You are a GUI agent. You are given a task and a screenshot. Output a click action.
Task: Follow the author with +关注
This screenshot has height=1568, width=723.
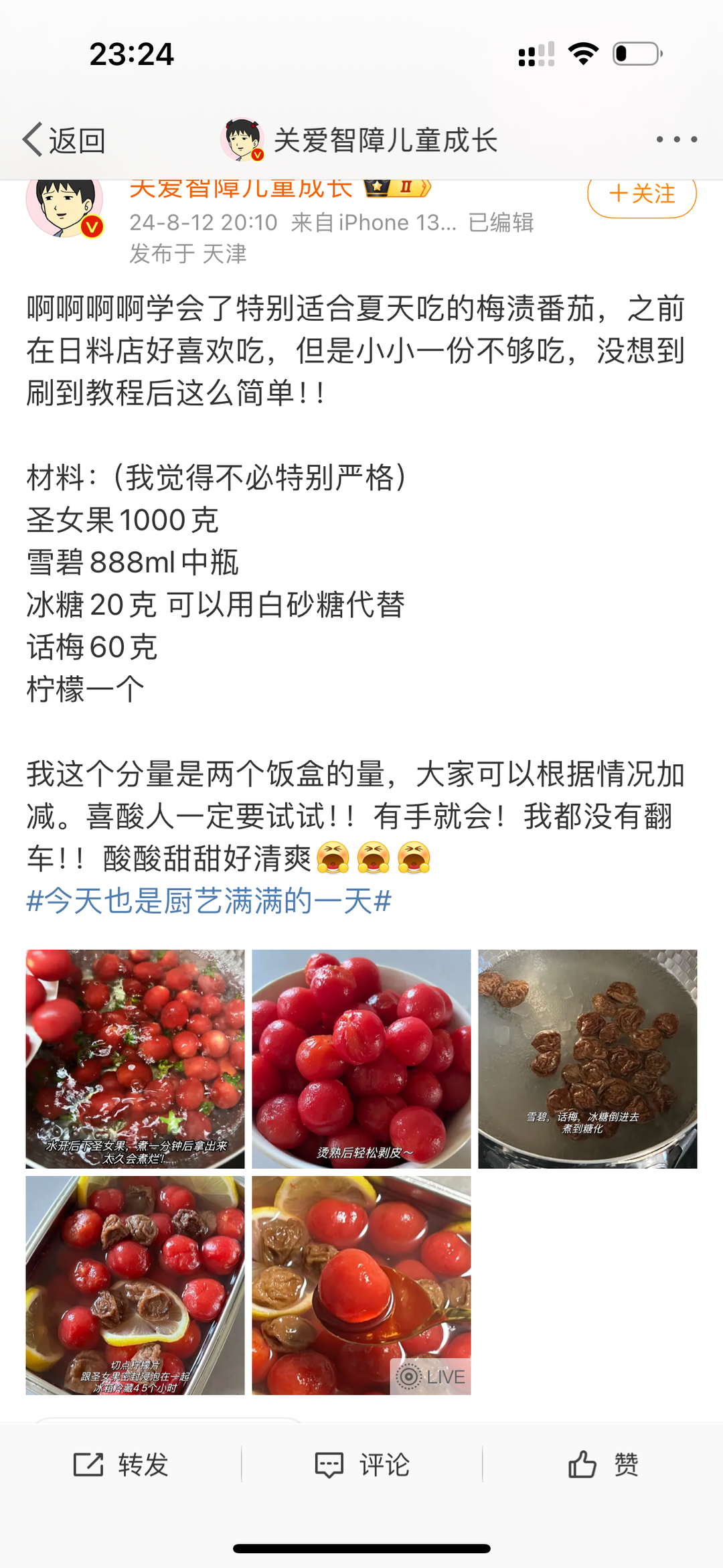[x=641, y=195]
